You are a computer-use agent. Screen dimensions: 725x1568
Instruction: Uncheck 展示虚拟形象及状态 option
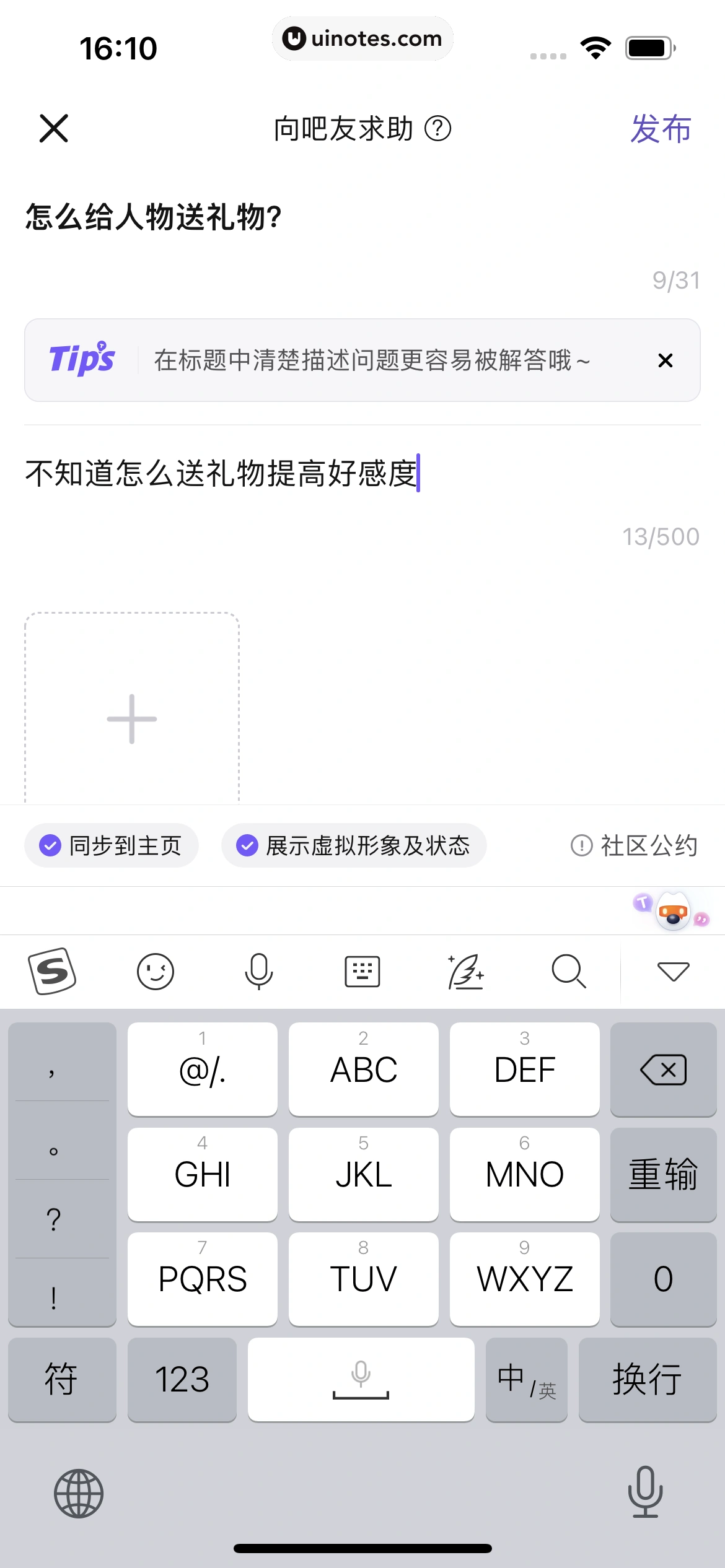point(354,845)
